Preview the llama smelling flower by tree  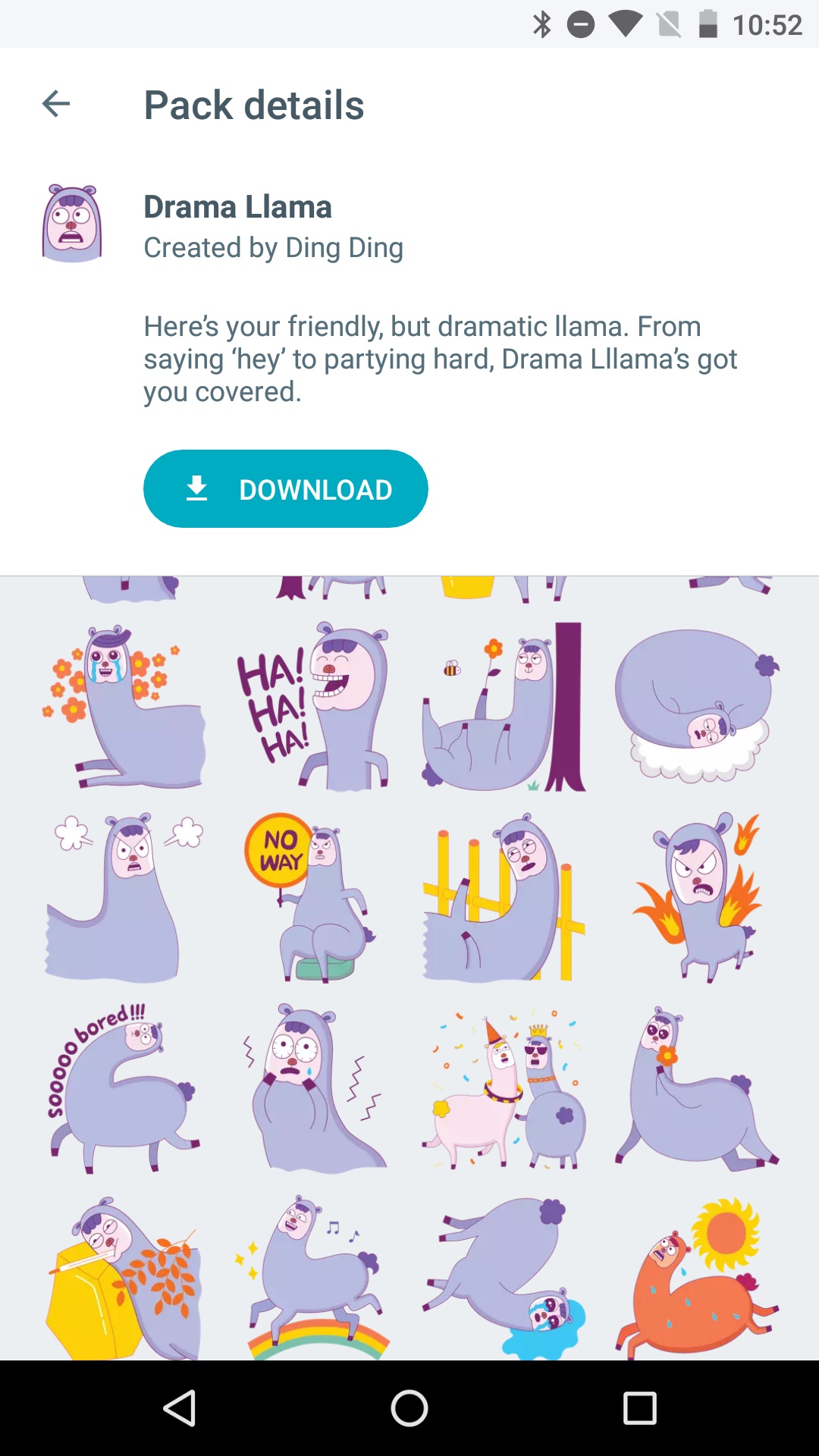(x=505, y=707)
